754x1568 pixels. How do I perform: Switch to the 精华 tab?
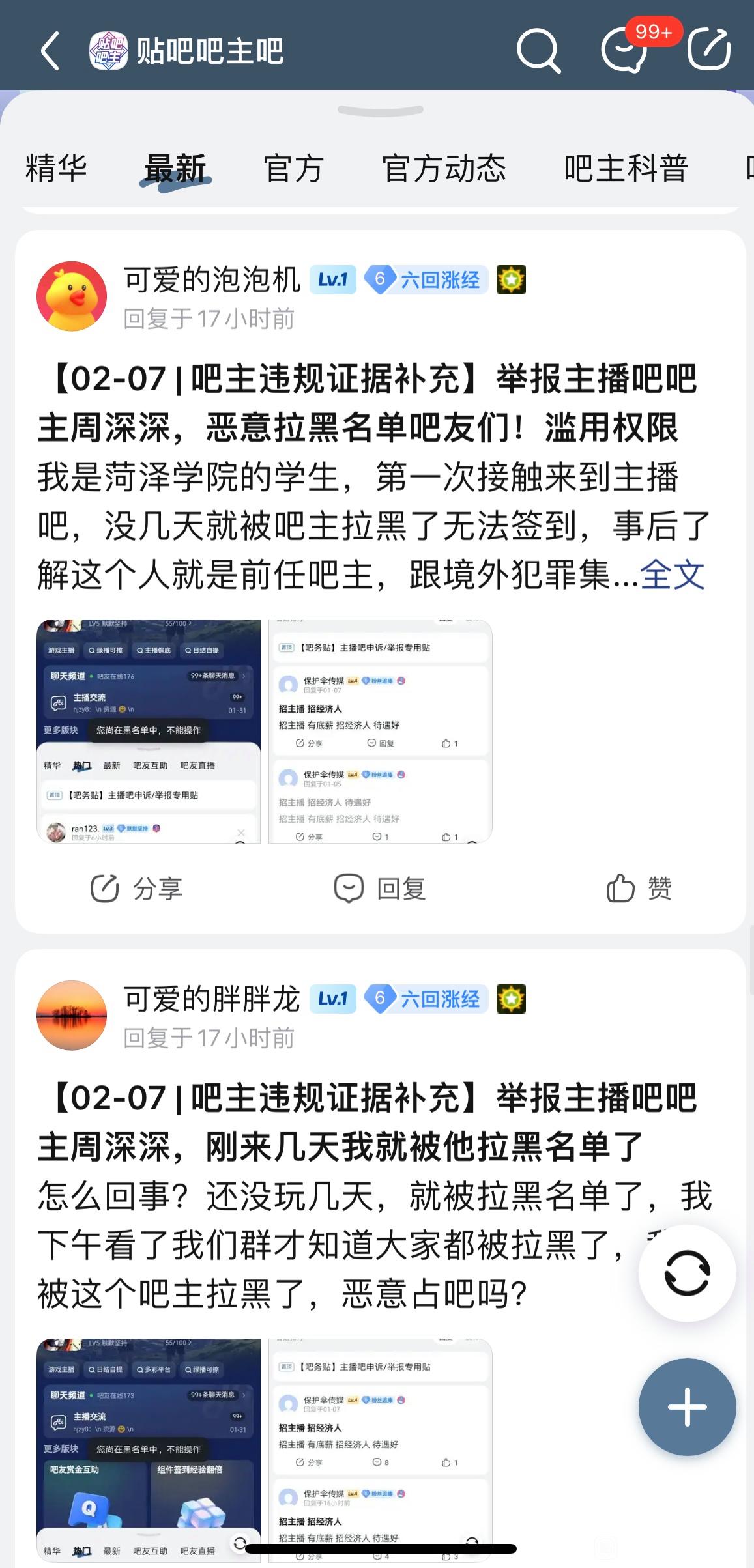56,169
